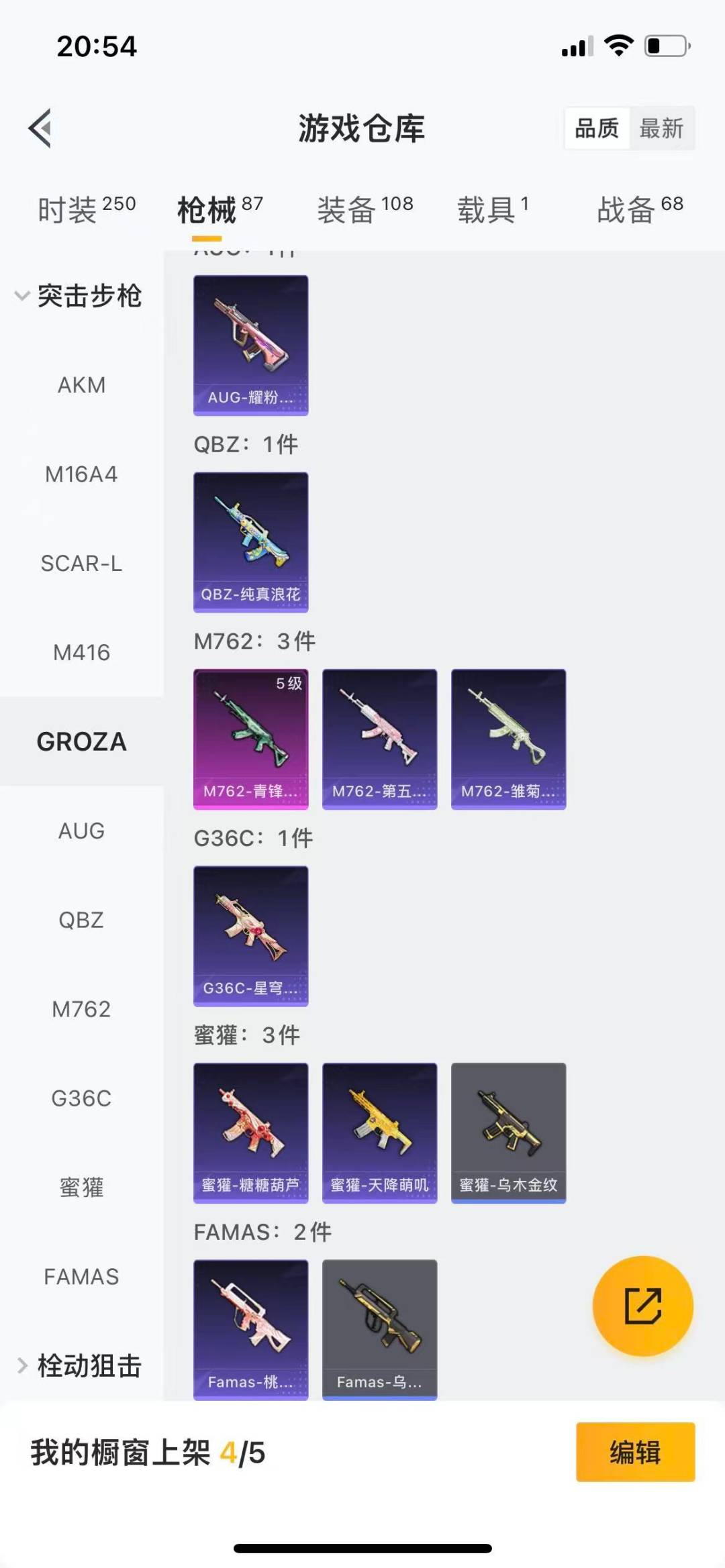Open the 载具 tab
This screenshot has width=725, height=1568.
pos(493,209)
